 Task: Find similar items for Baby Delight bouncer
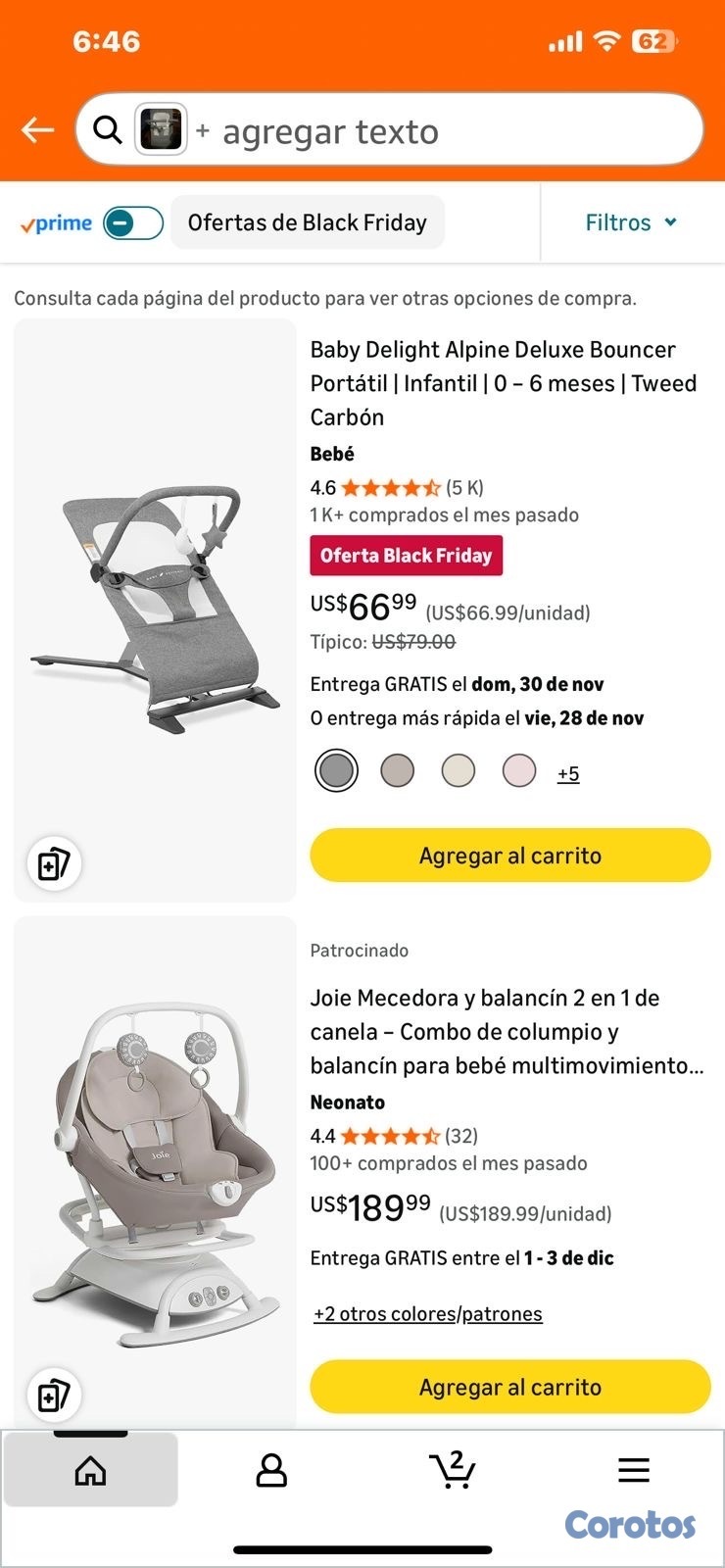pos(54,864)
